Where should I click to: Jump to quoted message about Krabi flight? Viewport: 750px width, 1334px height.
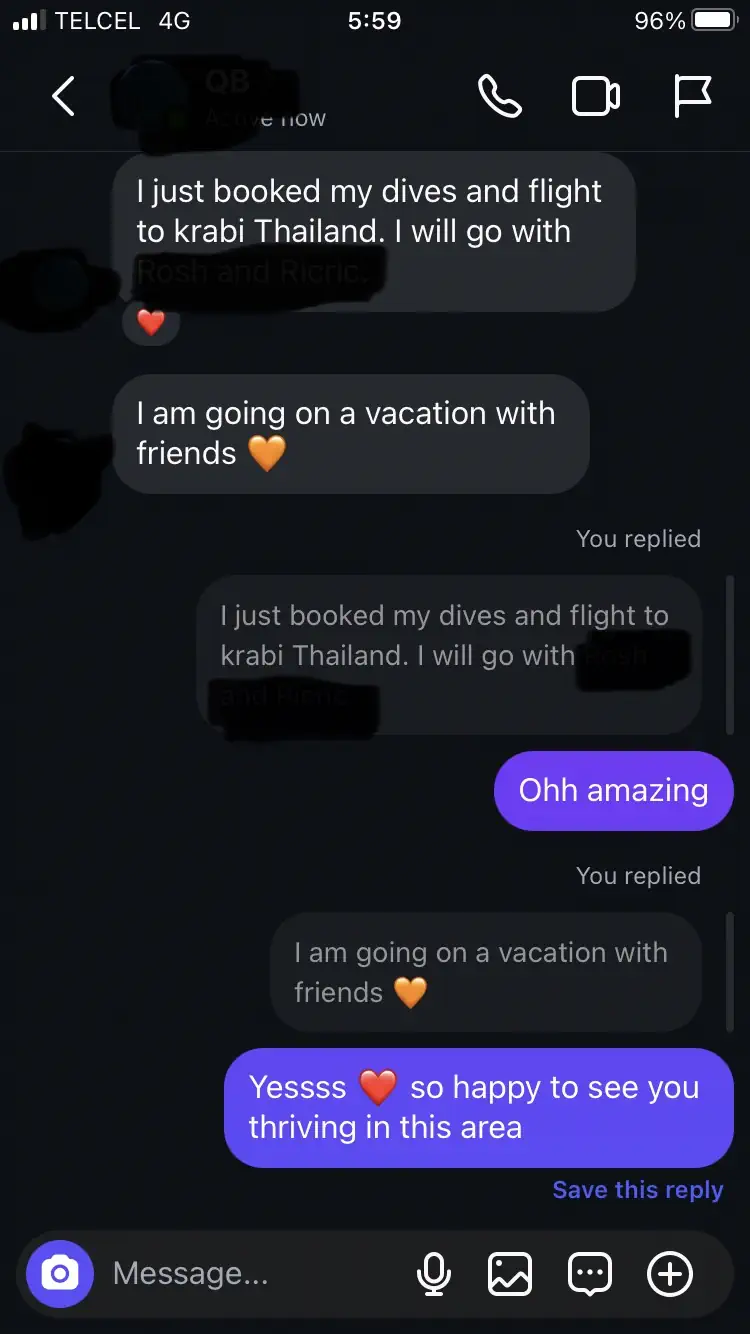448,655
